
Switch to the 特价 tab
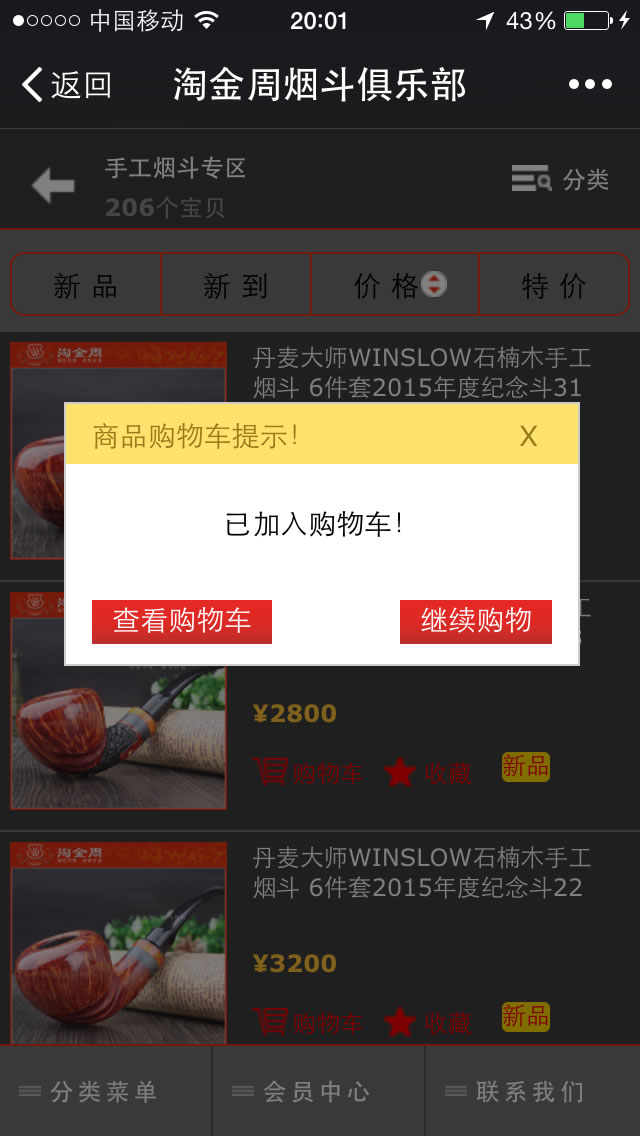[x=554, y=286]
